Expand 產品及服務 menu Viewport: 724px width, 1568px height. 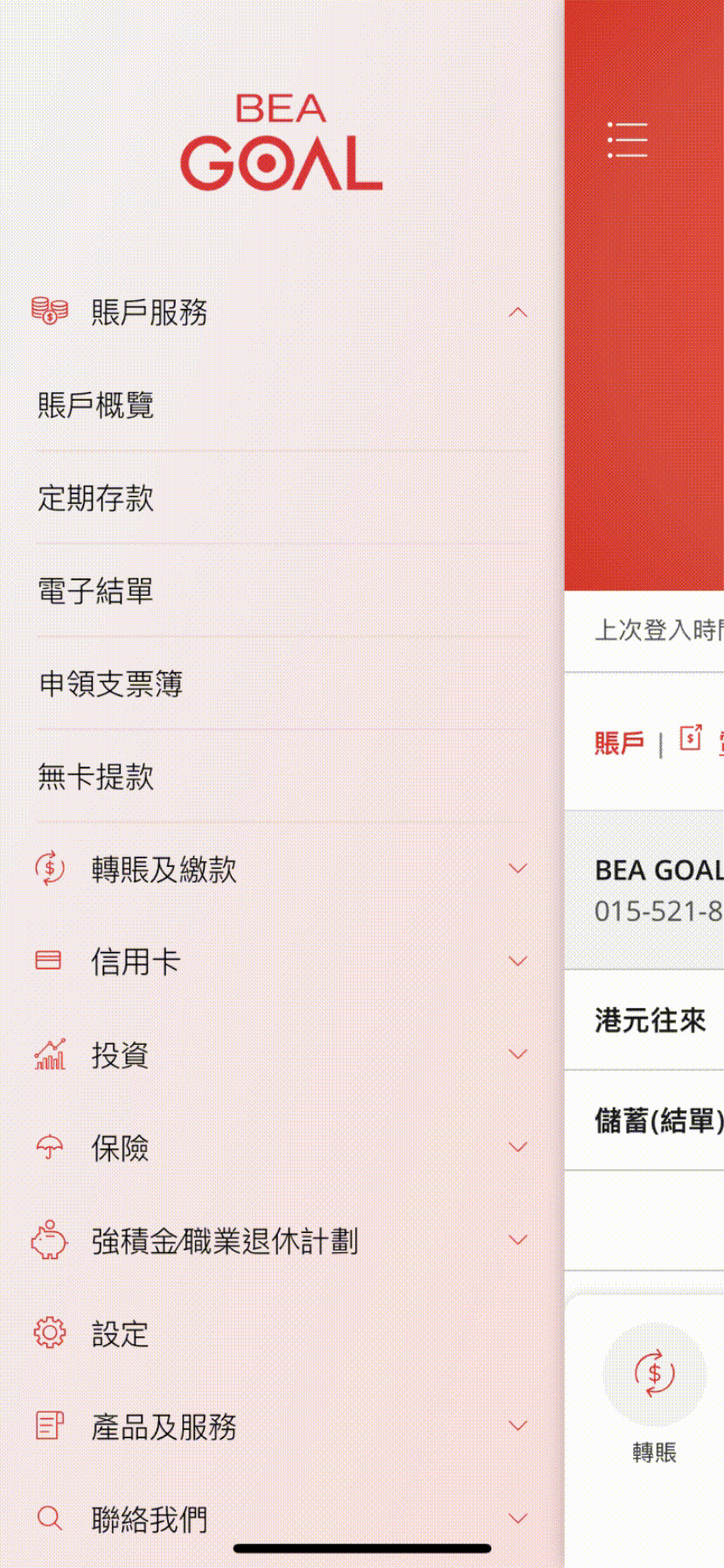pos(518,1426)
